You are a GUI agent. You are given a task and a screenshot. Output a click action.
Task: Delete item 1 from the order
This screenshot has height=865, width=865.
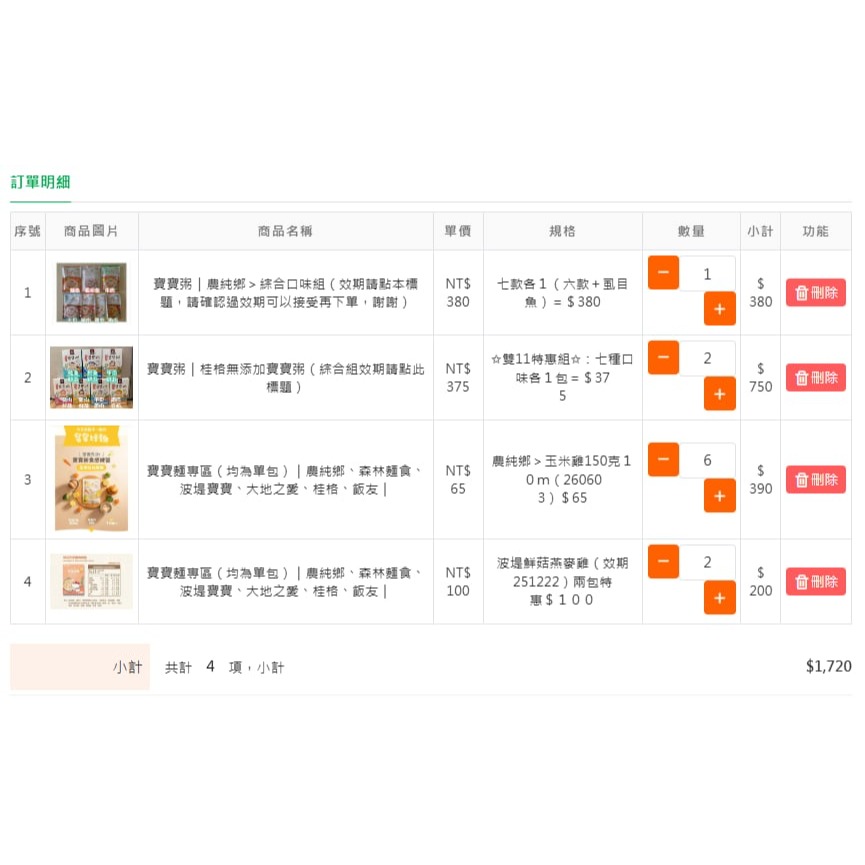(x=815, y=292)
